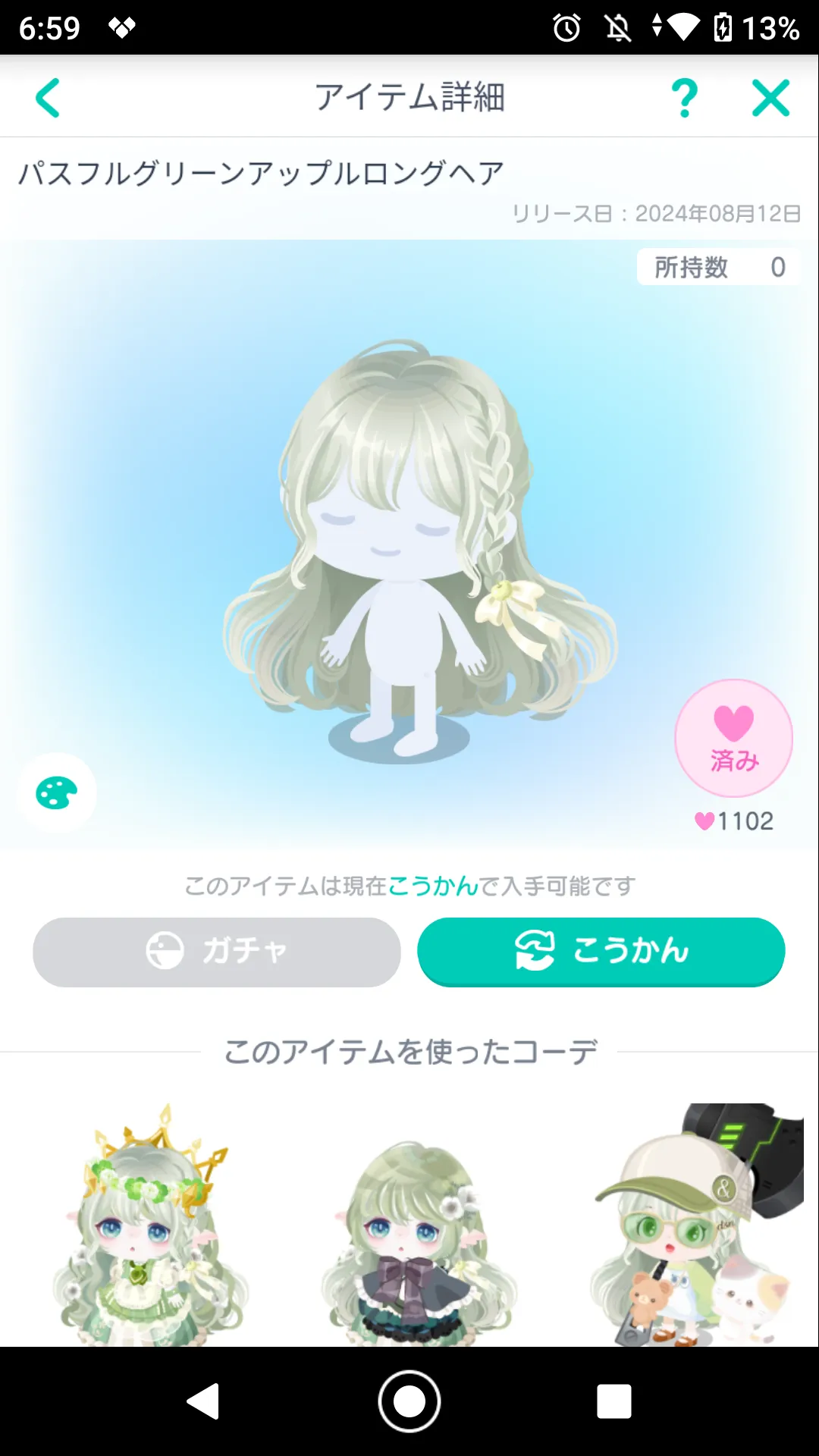Open the help question mark
Screen dimensions: 819x1456
click(x=684, y=98)
